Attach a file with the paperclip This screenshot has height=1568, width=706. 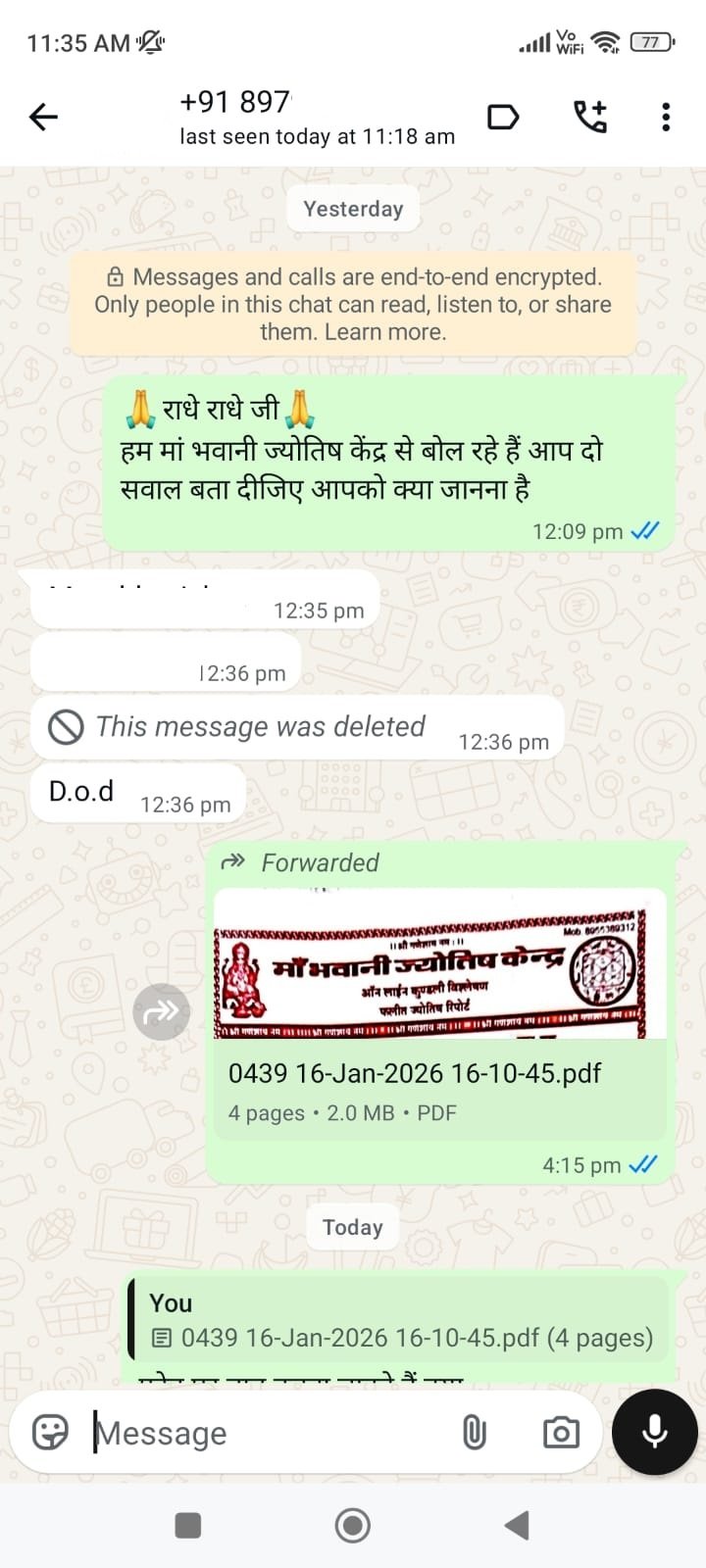[475, 1433]
